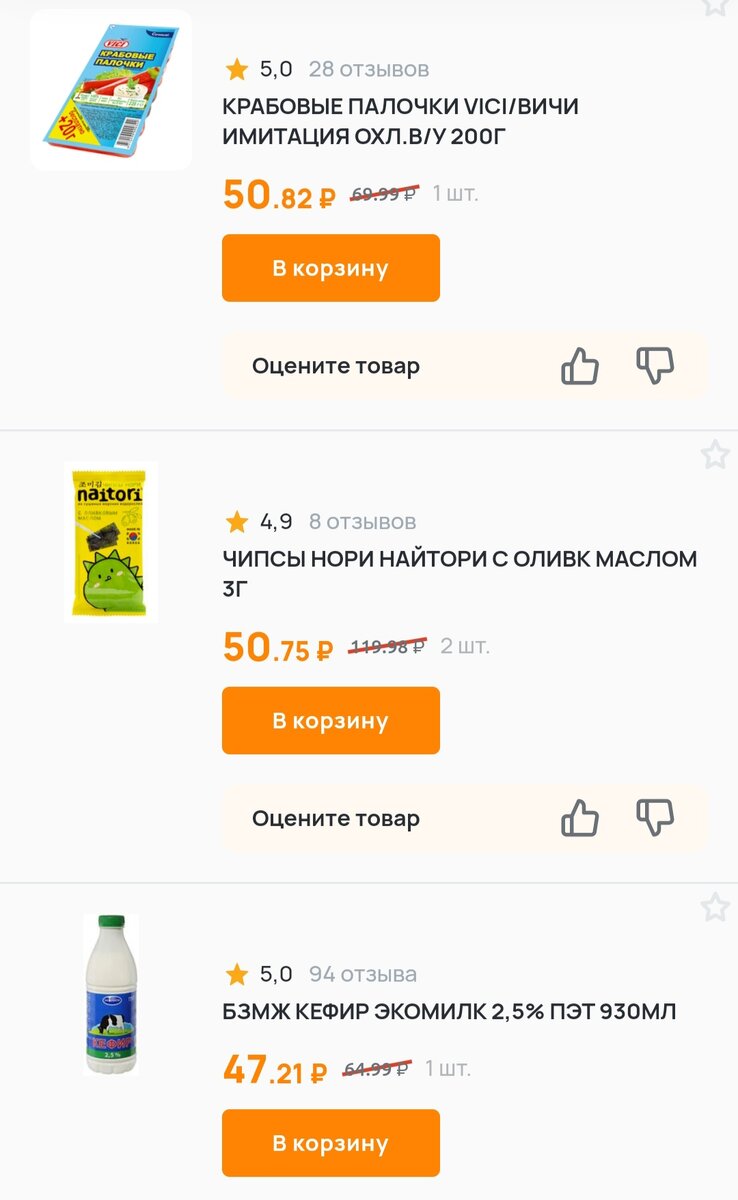
Task: Dislike the Naitori nori chips product
Action: click(x=655, y=818)
